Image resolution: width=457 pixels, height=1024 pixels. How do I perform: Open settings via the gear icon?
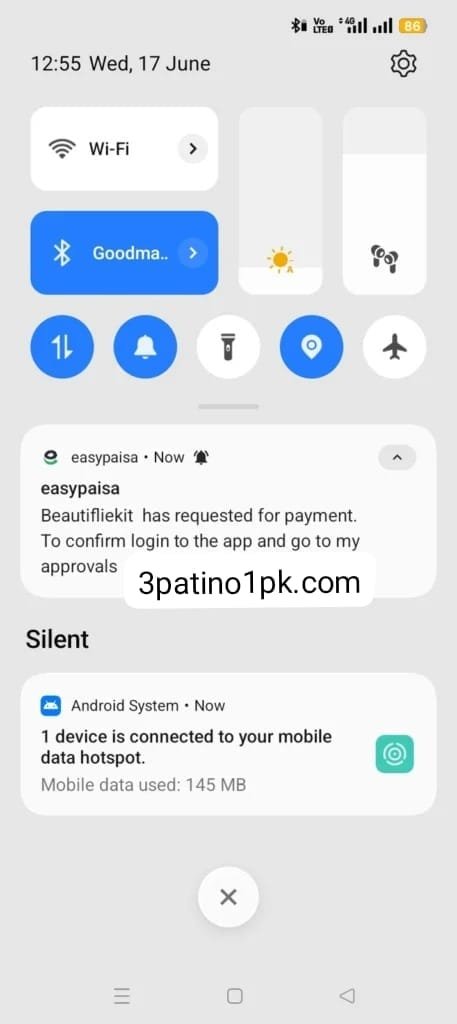403,63
